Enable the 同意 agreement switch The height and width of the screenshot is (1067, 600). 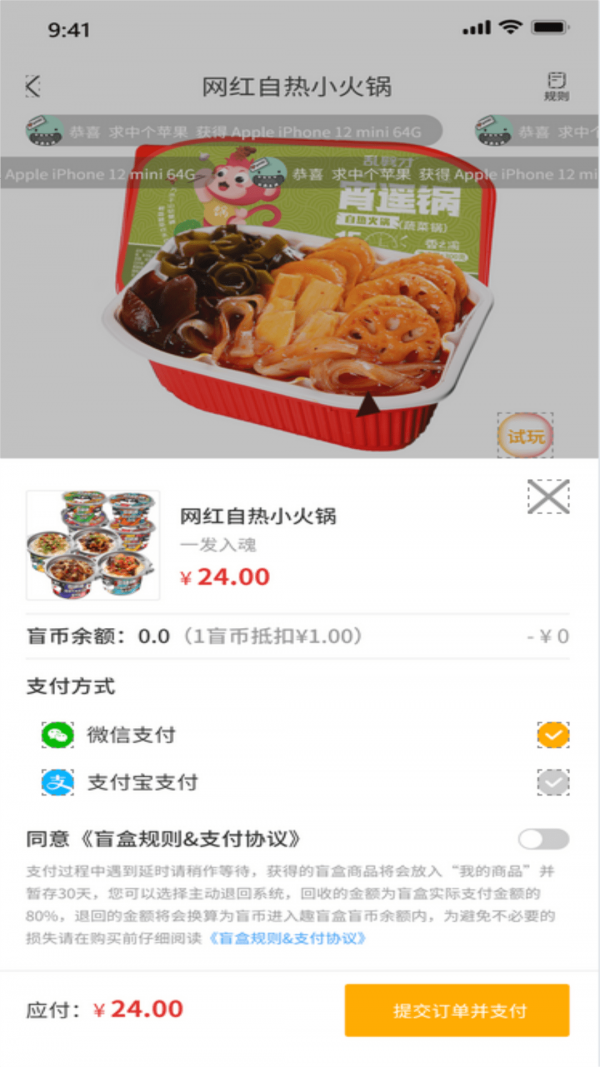[x=543, y=839]
